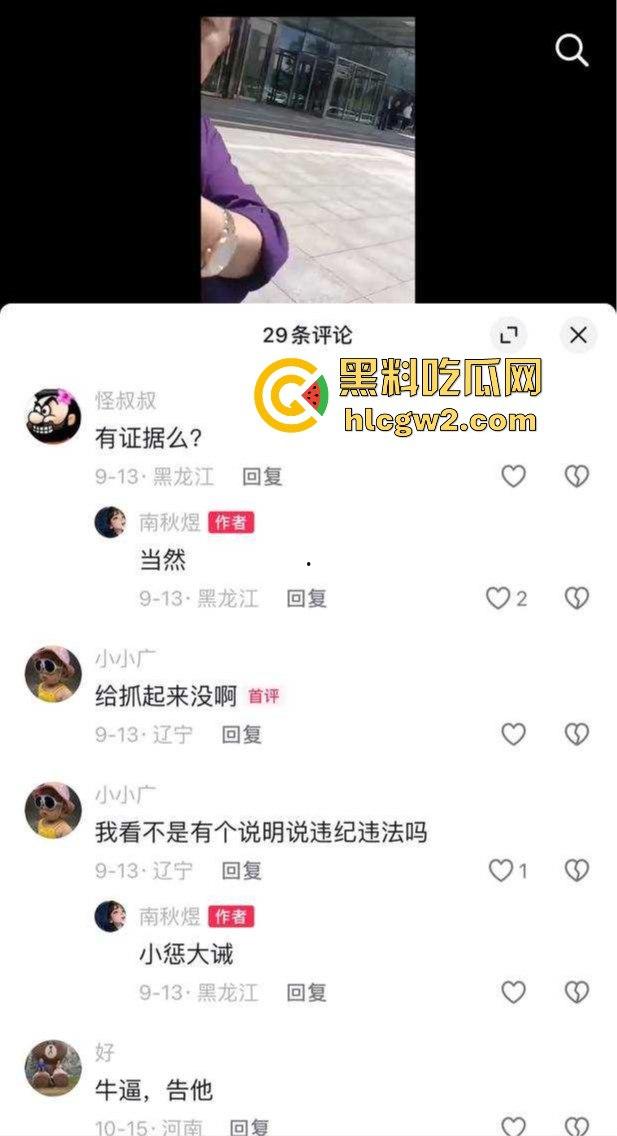The image size is (617, 1136).
Task: Dislike the author's reply "小惩大诫"
Action: coord(577,992)
